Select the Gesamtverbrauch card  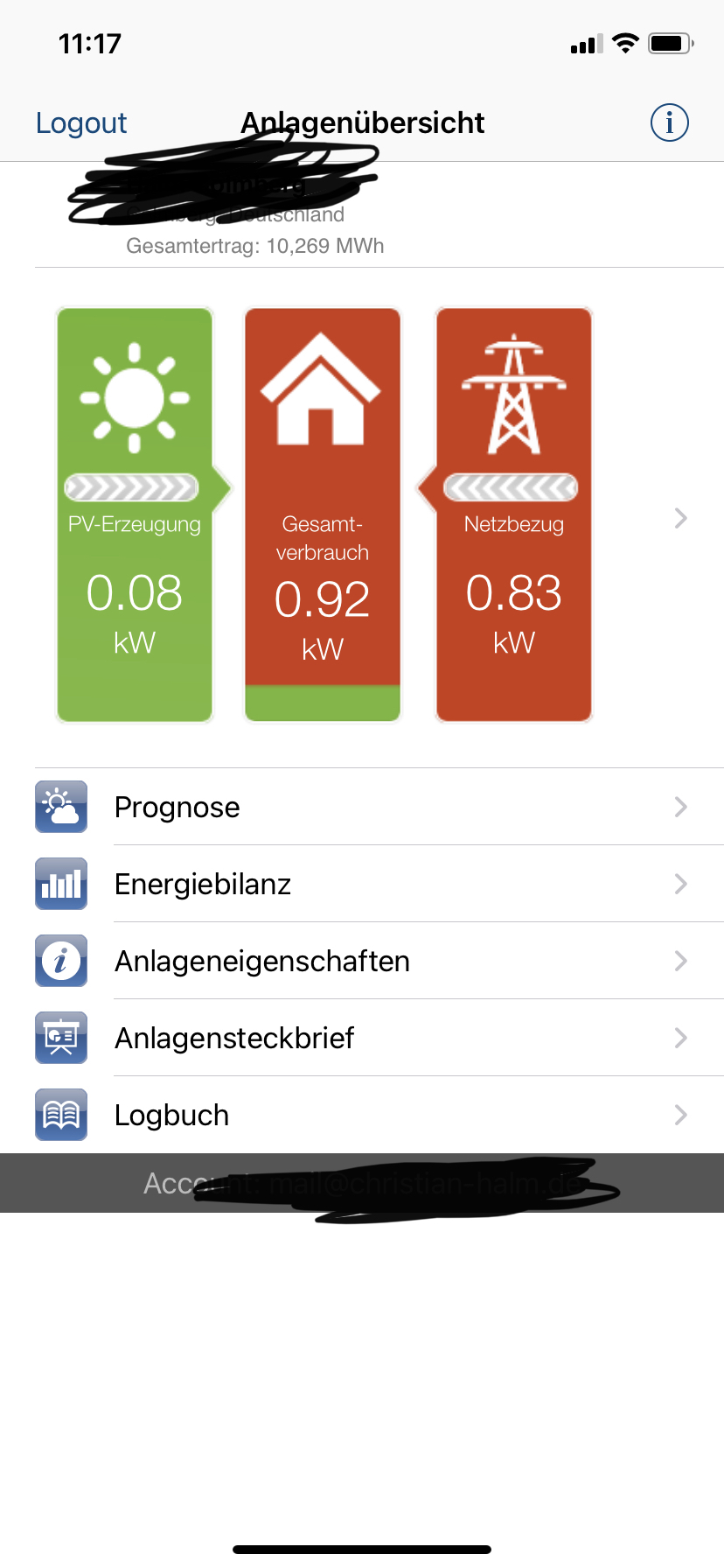click(323, 514)
